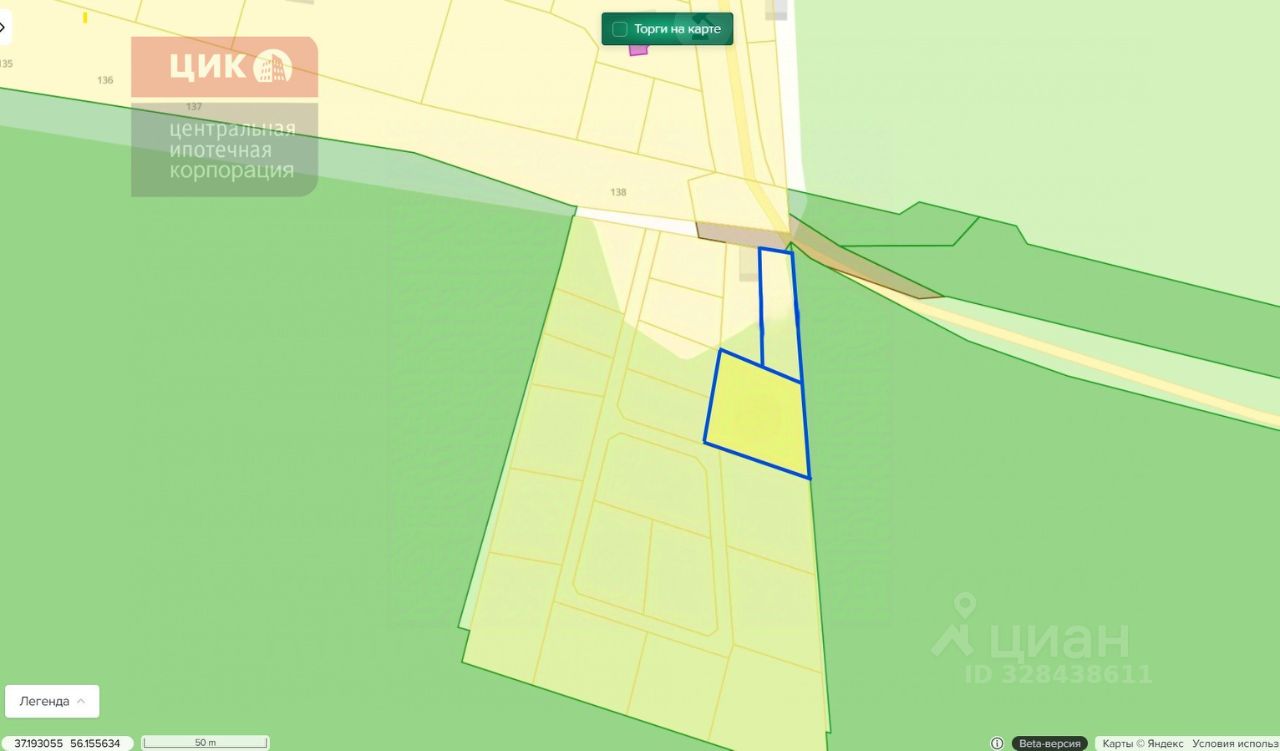This screenshot has width=1280, height=751.
Task: Open the map info icon
Action: click(997, 743)
